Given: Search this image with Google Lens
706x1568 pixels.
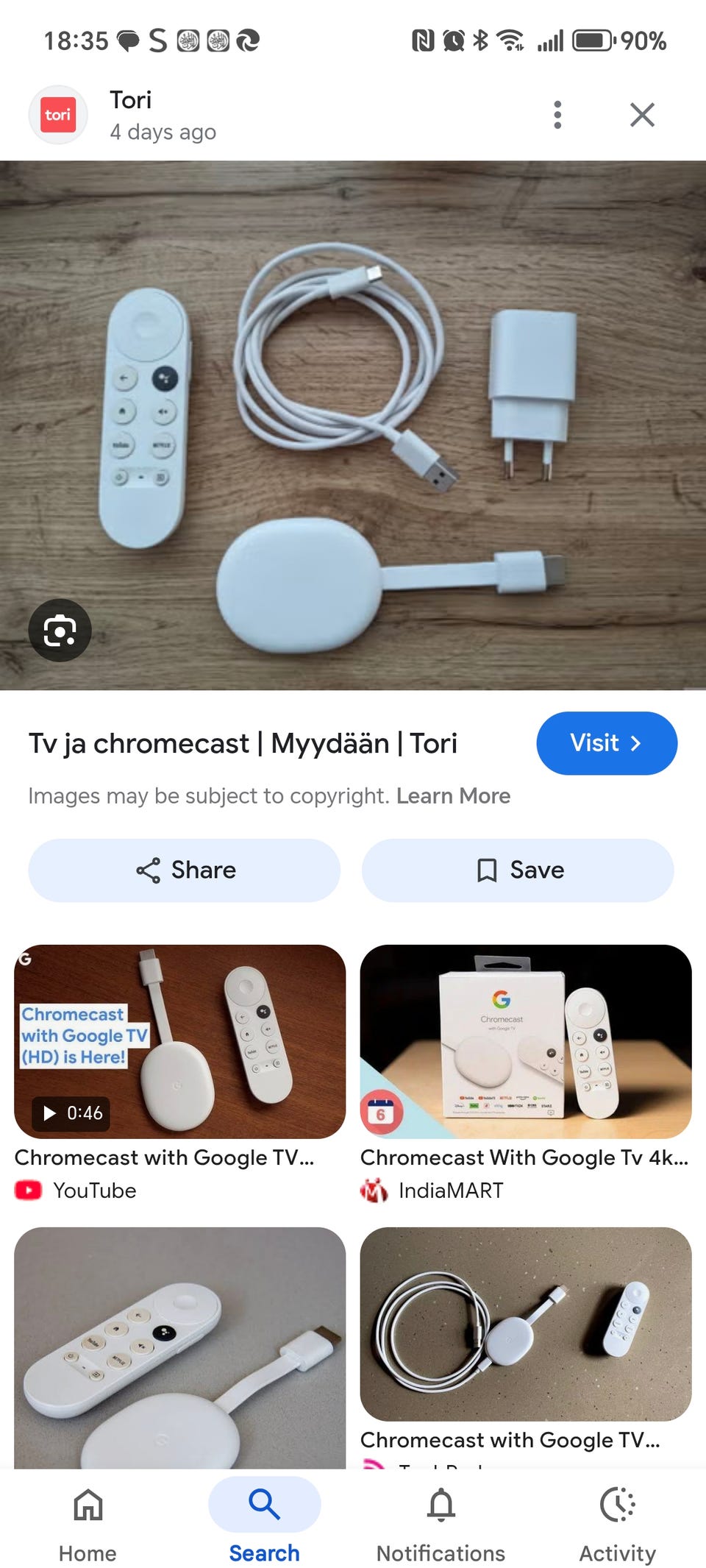Looking at the screenshot, I should coord(60,631).
